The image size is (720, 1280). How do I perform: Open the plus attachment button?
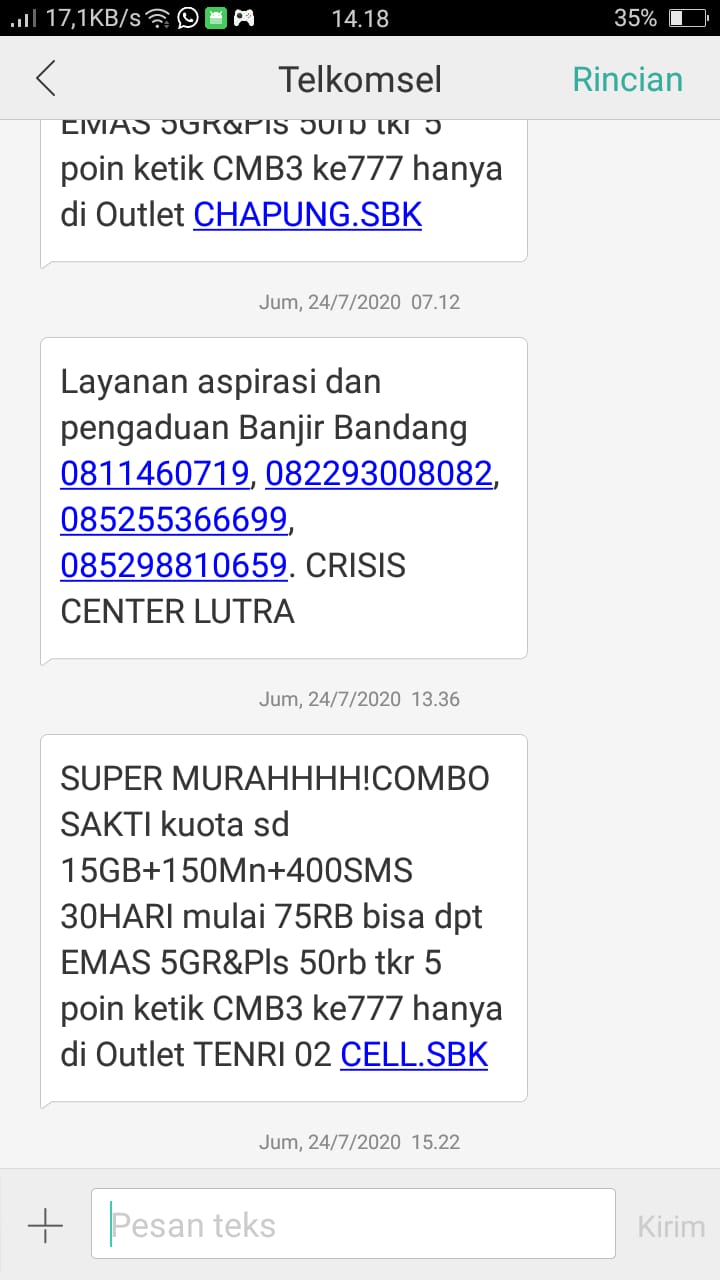coord(45,1225)
